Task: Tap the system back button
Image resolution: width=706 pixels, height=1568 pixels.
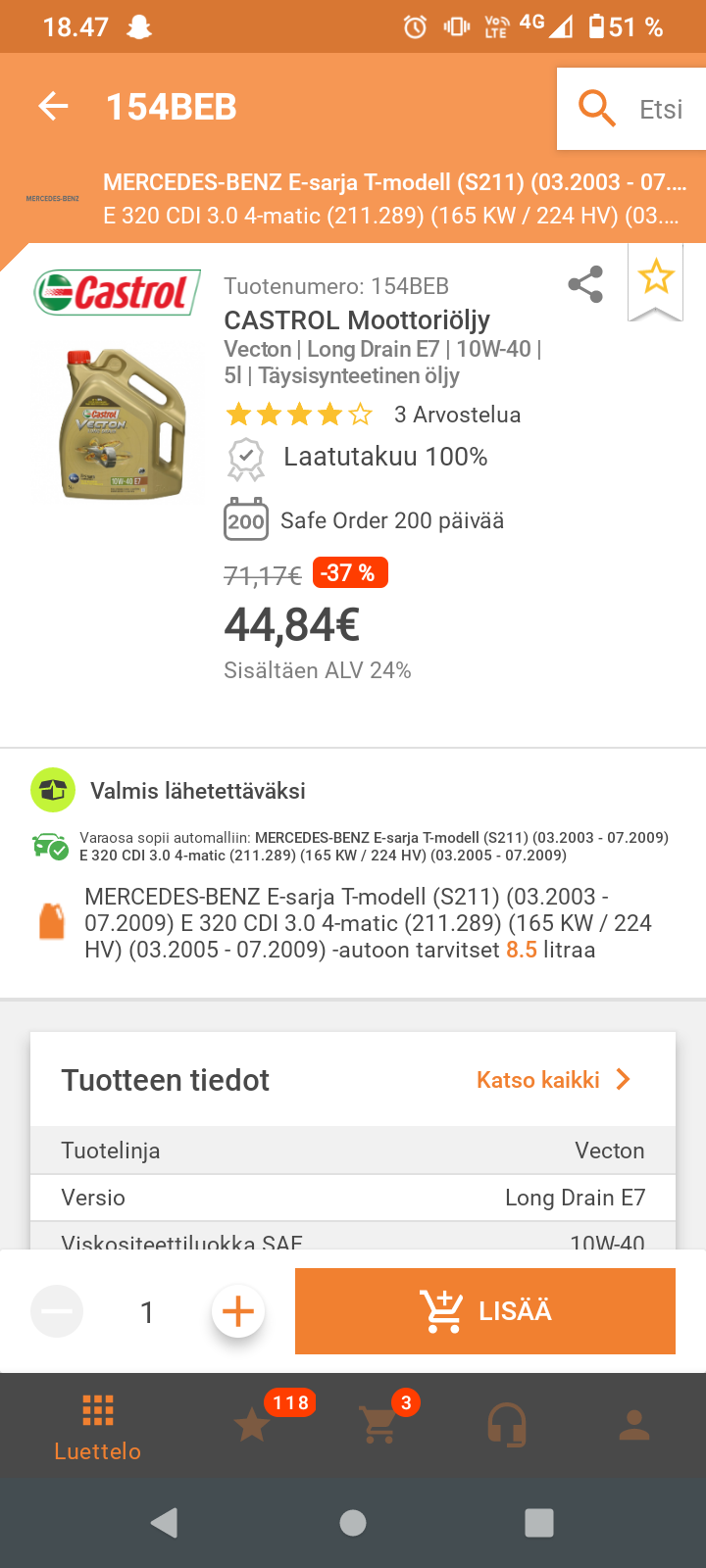Action: 165,1522
